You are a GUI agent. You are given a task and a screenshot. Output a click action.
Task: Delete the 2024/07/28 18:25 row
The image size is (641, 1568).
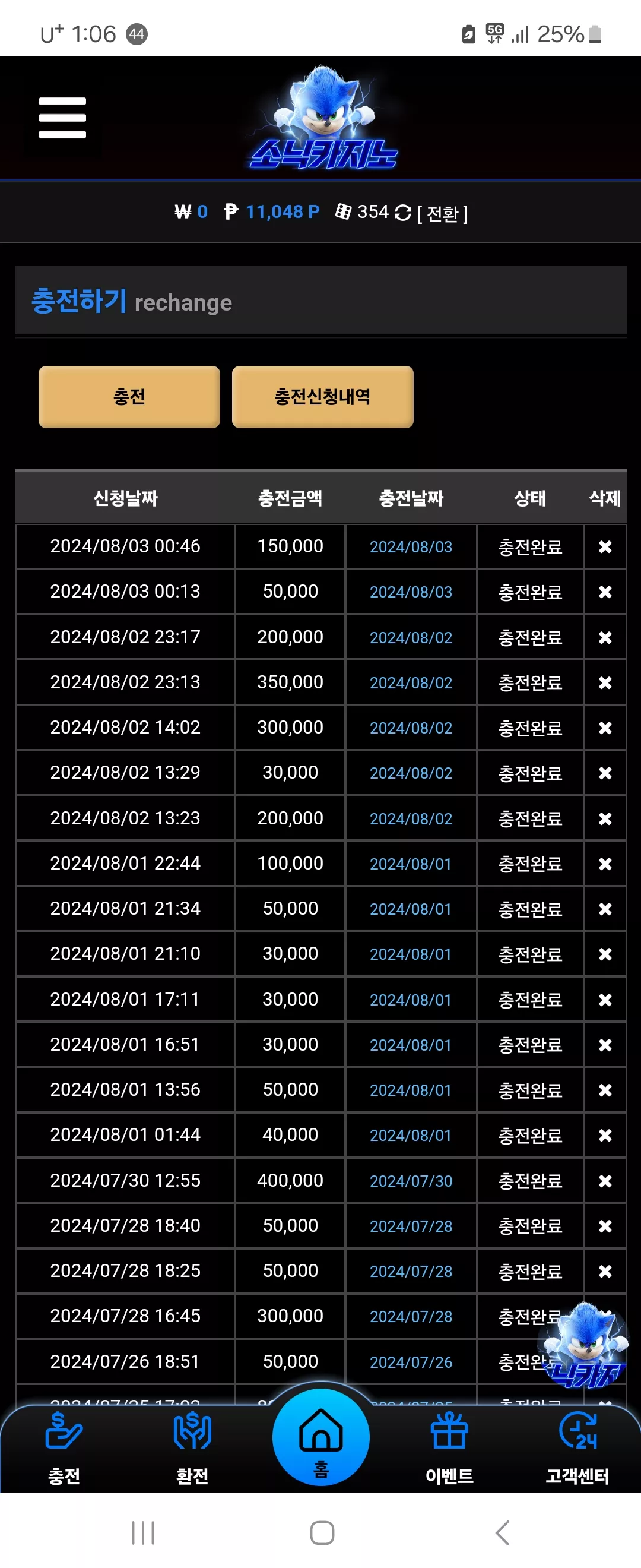pyautogui.click(x=605, y=1271)
